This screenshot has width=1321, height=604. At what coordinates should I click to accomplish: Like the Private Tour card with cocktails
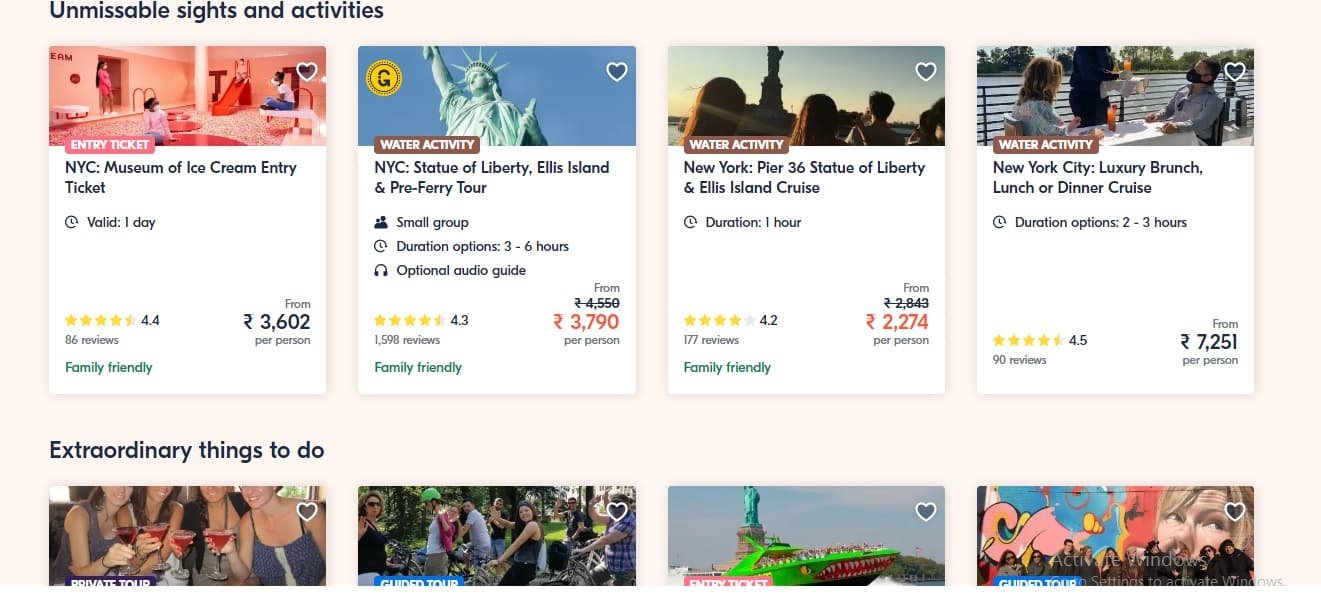(307, 512)
